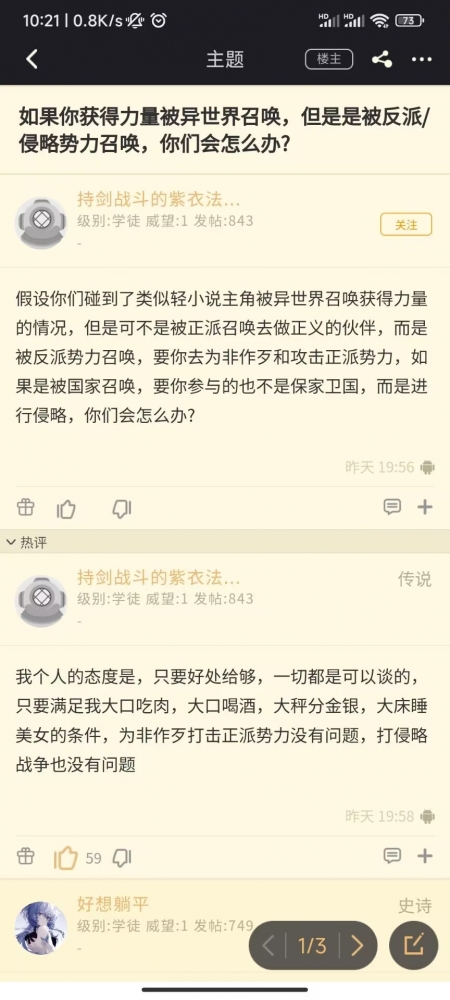Screen dimensions: 450x1000
Task: Go to the next page of replies
Action: 358,945
